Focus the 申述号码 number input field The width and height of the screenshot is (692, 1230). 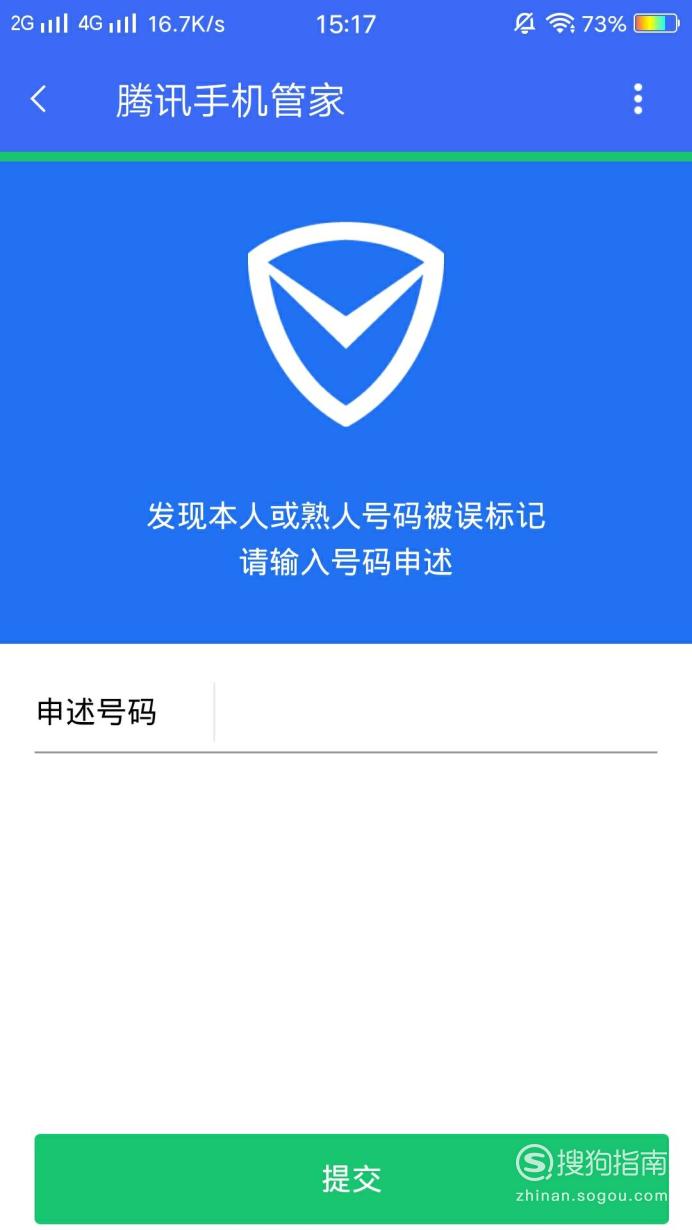(436, 713)
